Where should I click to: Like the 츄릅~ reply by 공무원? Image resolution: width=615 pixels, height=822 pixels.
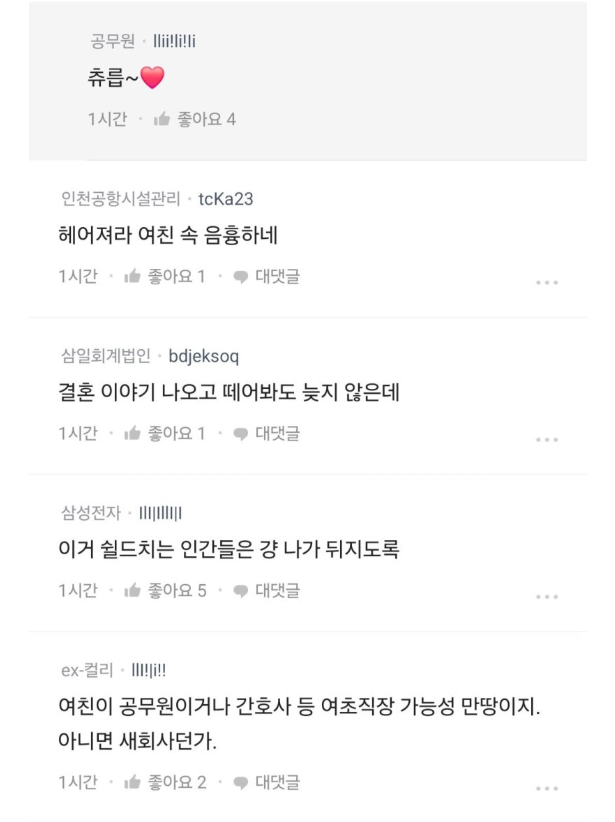(195, 119)
